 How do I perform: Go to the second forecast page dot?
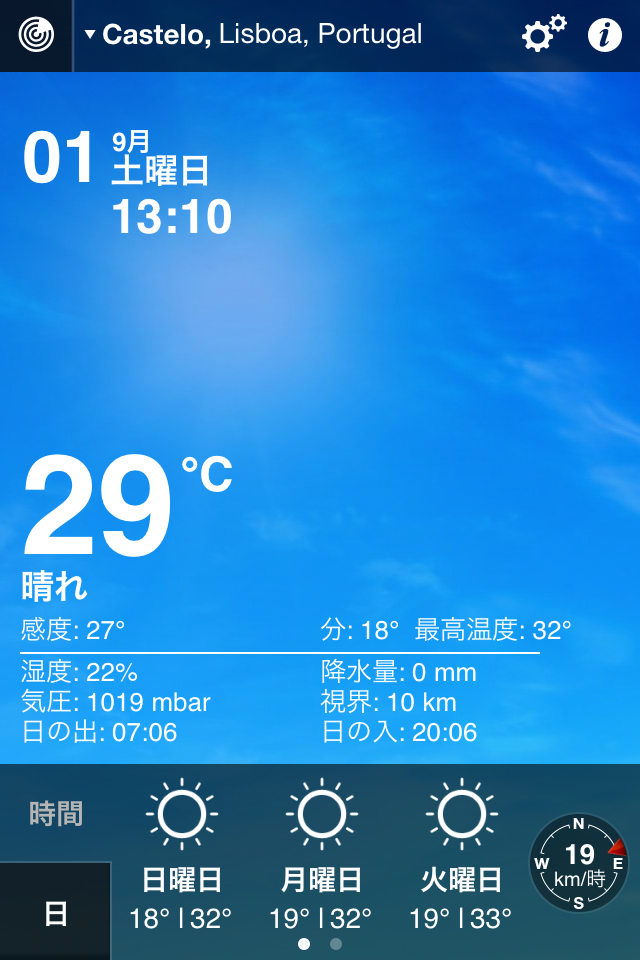pyautogui.click(x=336, y=943)
